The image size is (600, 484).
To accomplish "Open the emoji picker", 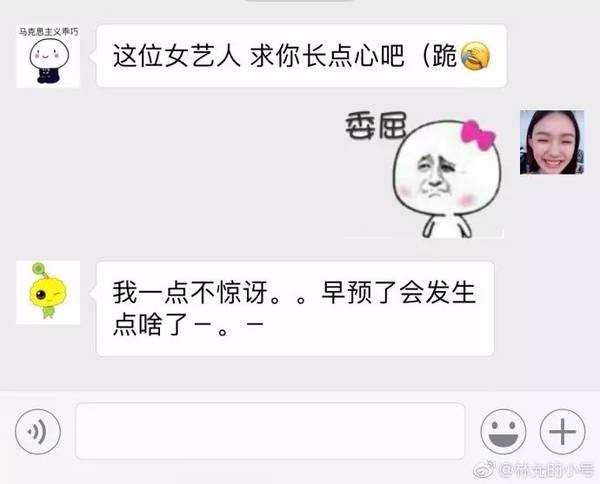I will (503, 432).
